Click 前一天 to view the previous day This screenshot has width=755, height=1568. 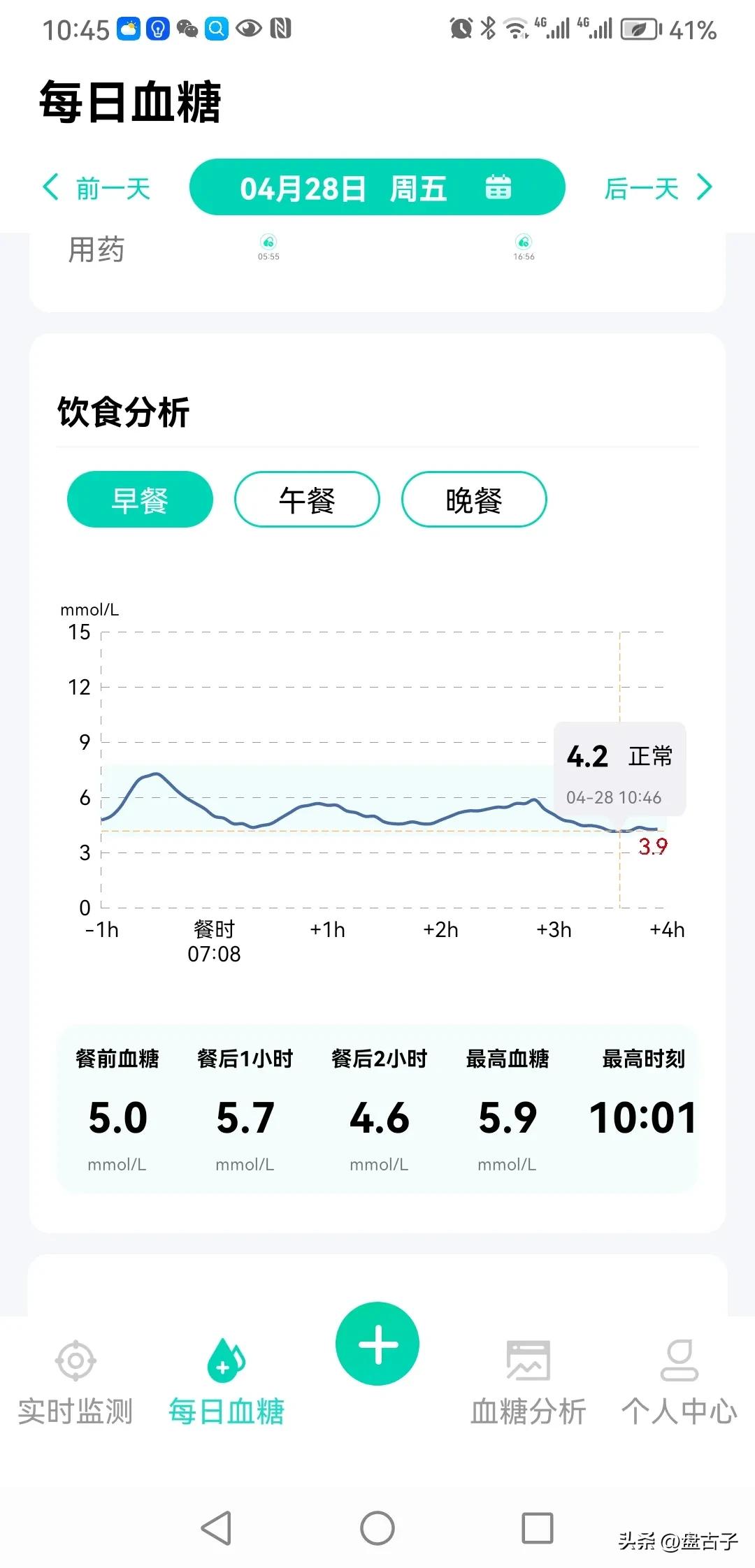pyautogui.click(x=112, y=187)
